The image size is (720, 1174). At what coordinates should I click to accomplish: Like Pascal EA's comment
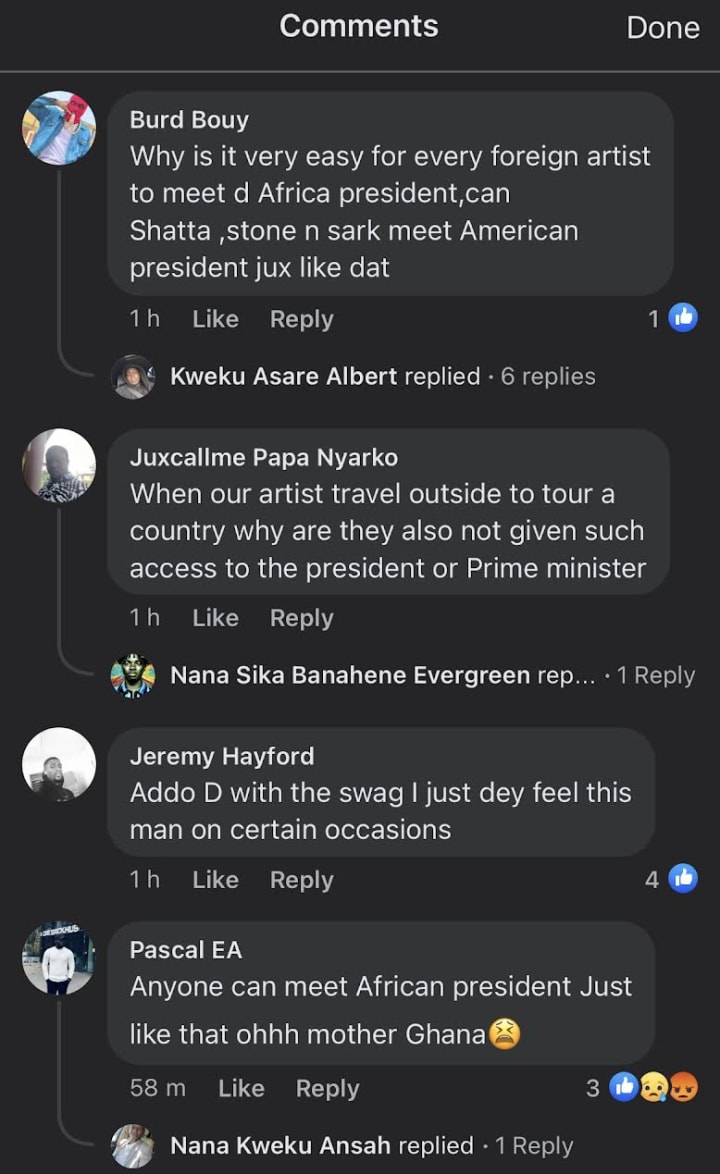pos(241,1088)
